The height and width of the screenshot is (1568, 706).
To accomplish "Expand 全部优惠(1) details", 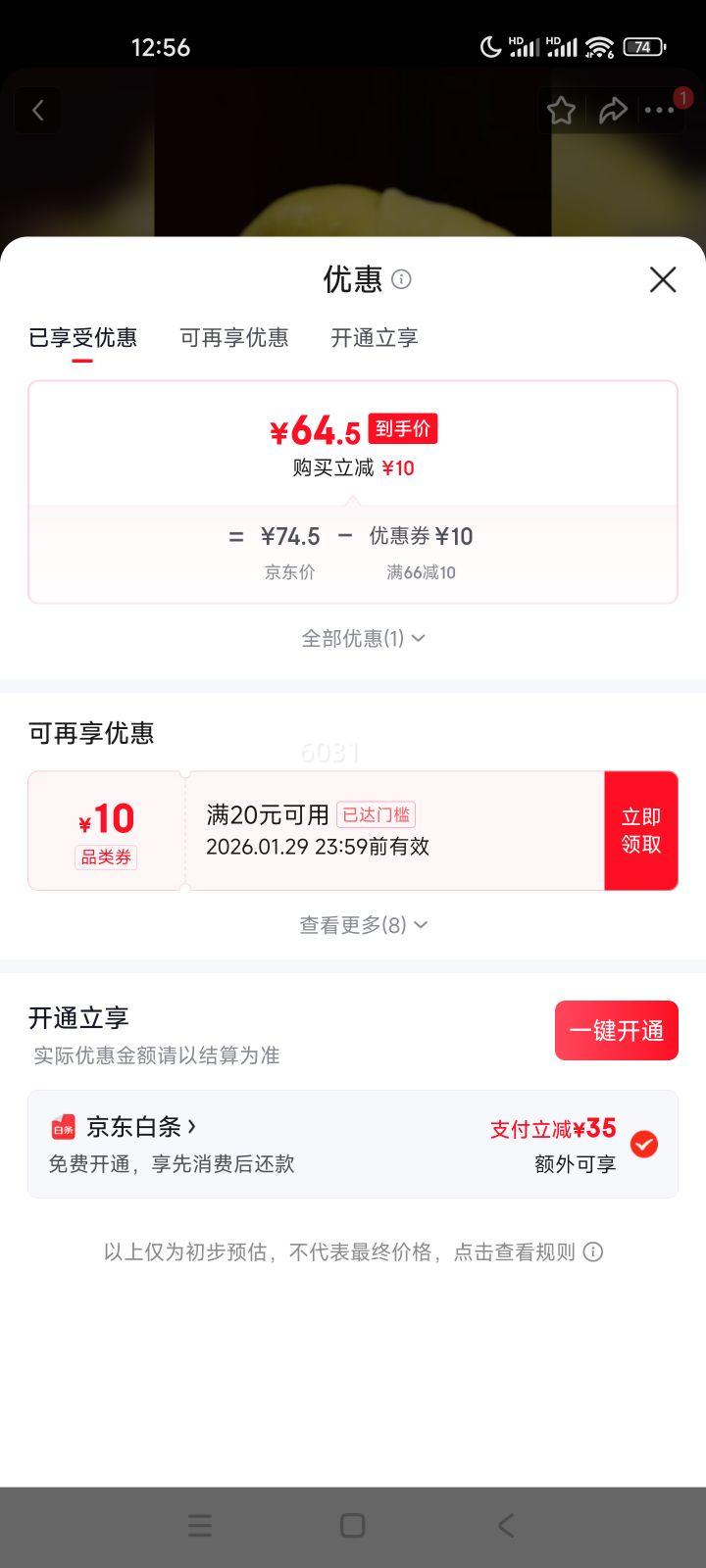I will pyautogui.click(x=363, y=638).
